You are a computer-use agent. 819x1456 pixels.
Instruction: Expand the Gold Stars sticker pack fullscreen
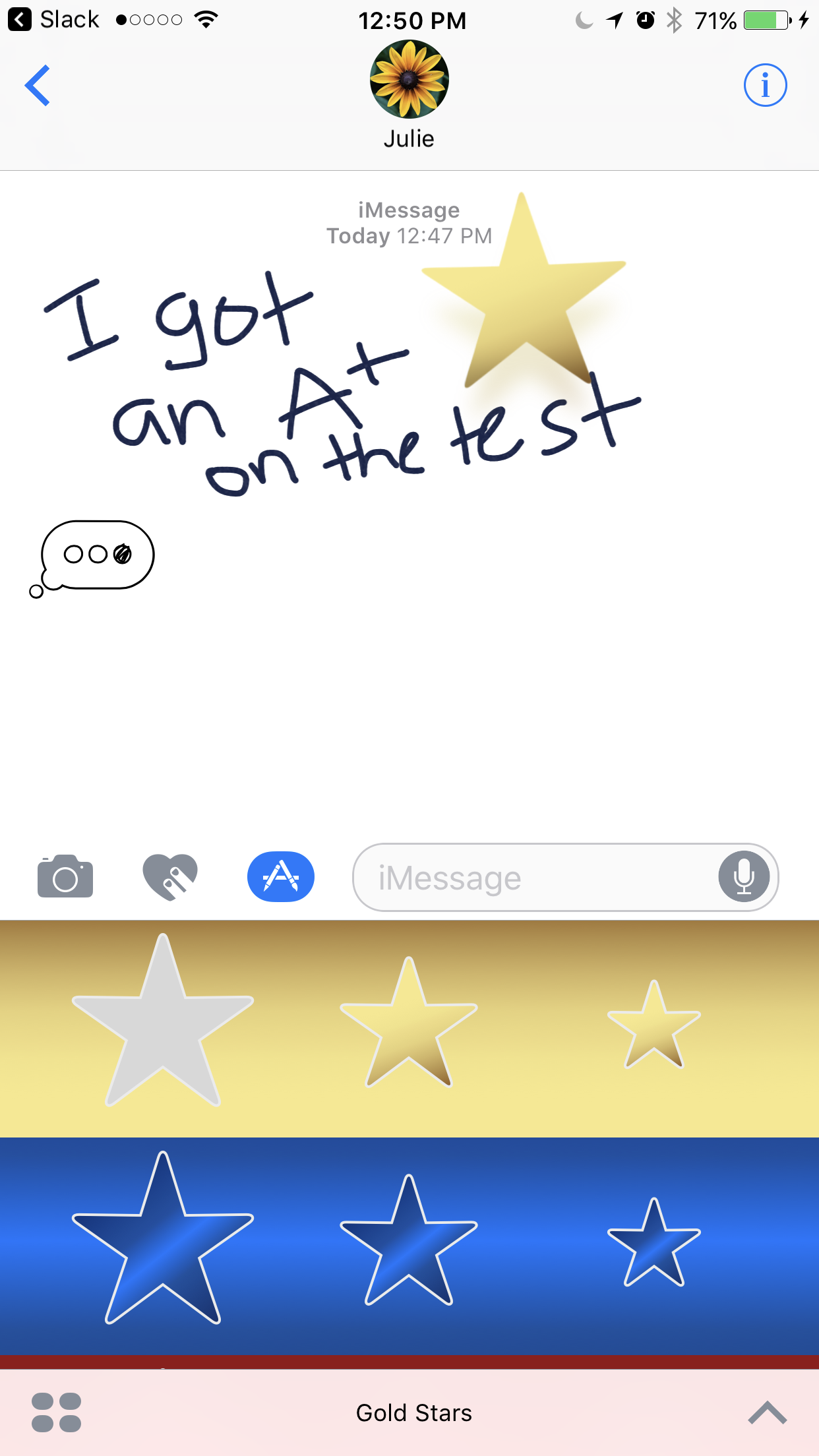click(766, 1411)
